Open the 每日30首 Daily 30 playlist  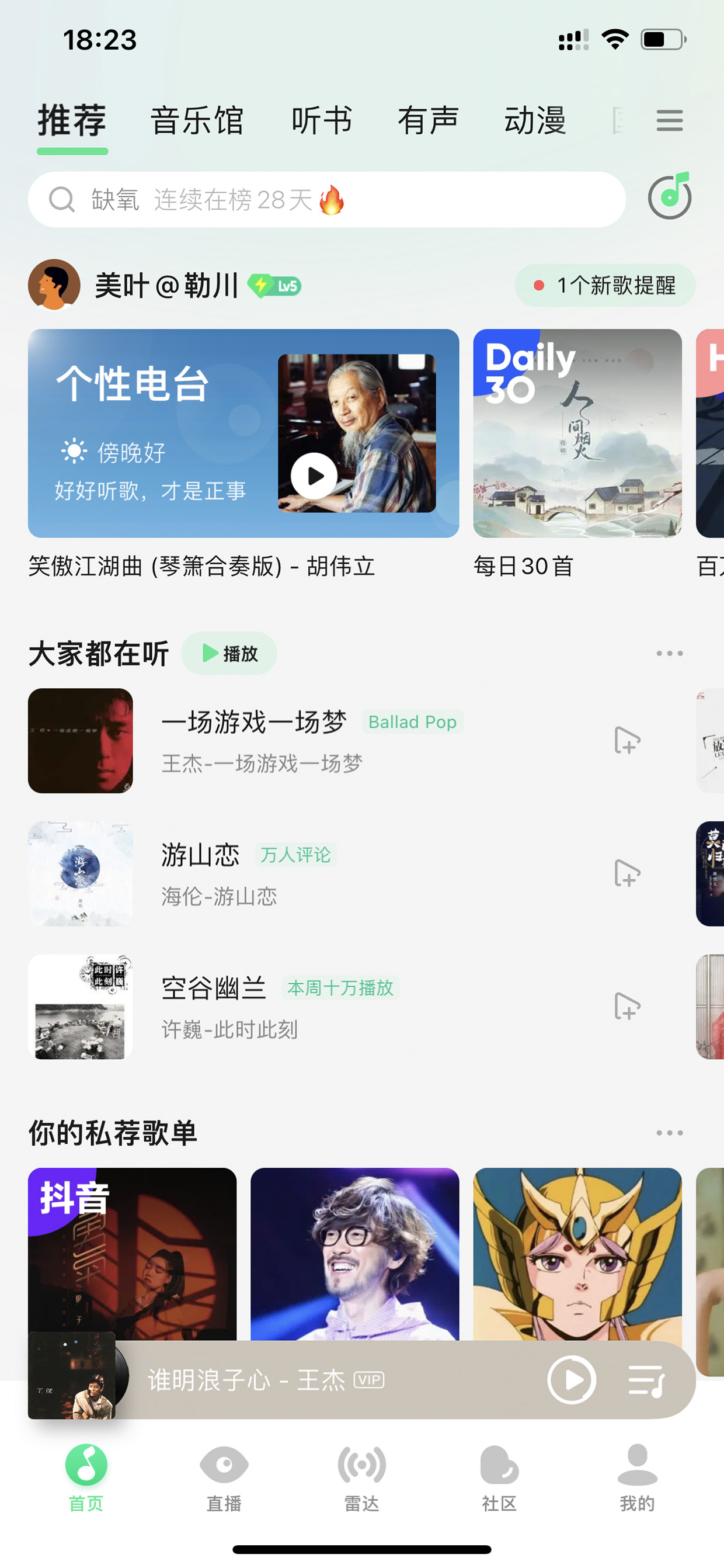[577, 433]
